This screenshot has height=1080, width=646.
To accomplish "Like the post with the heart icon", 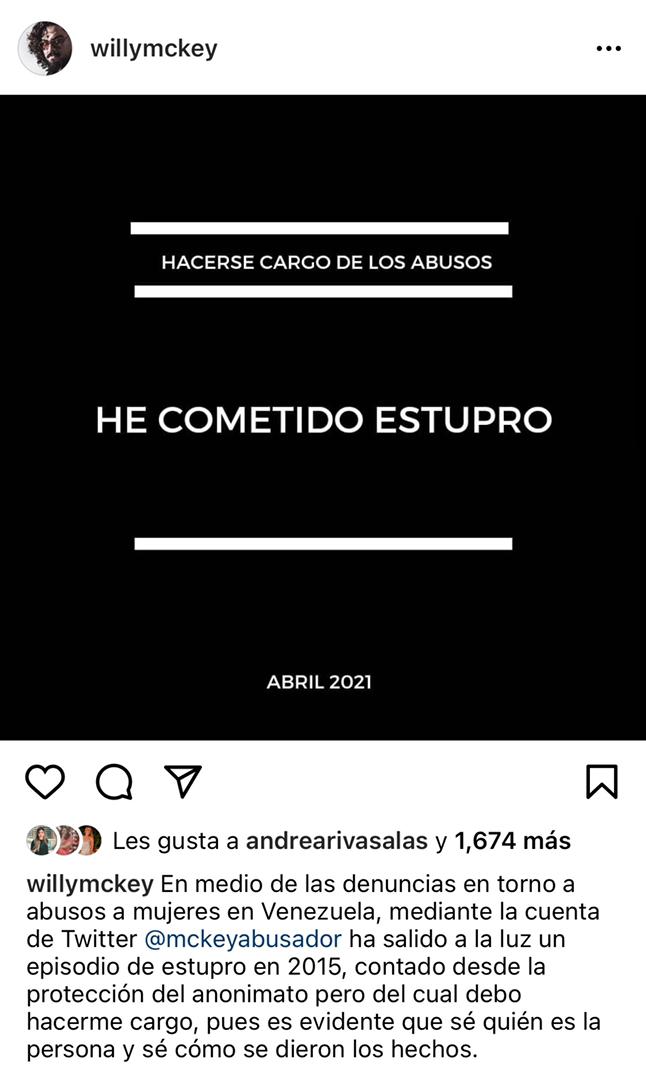I will point(45,782).
